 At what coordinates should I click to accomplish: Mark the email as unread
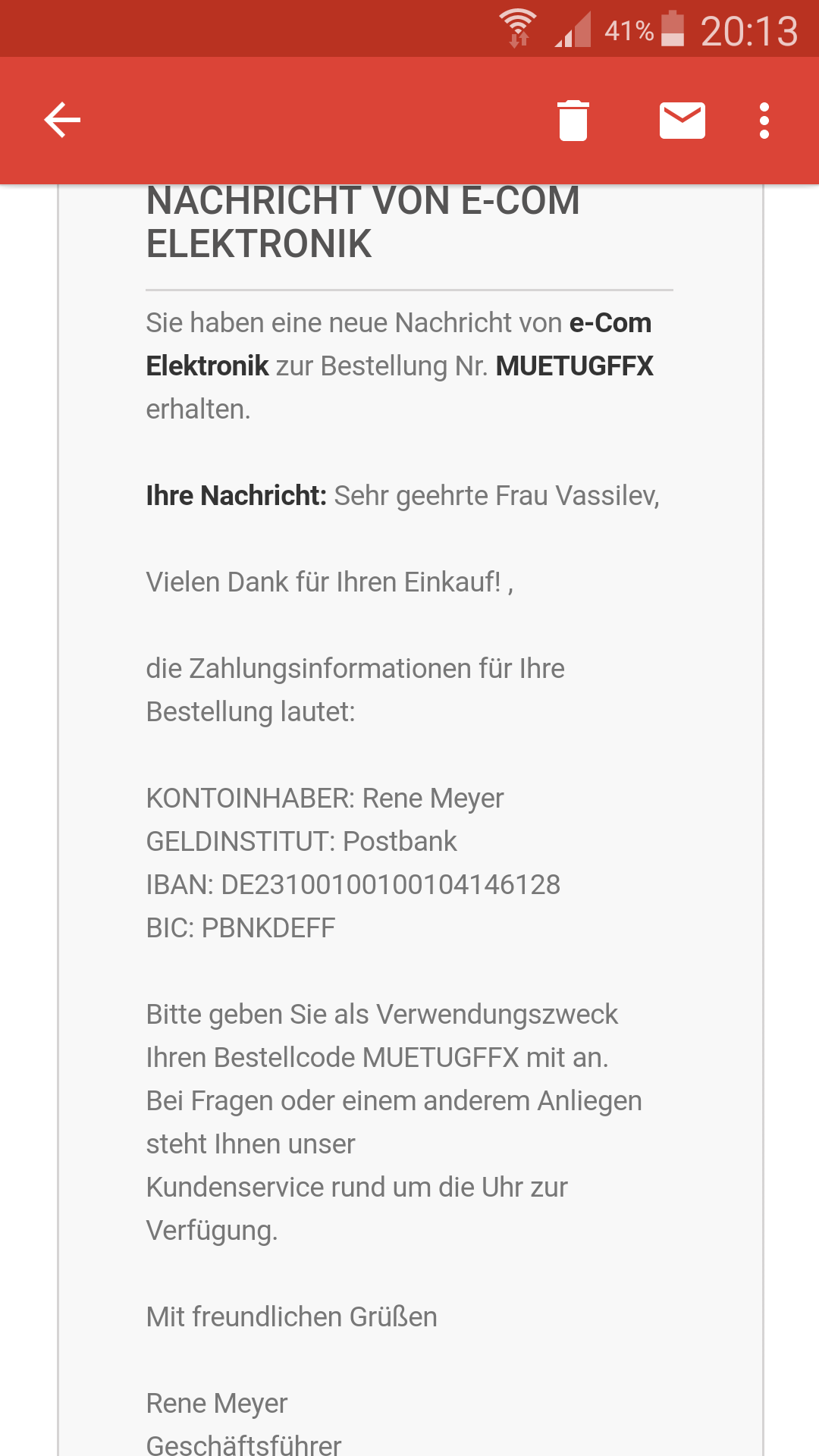[x=682, y=121]
